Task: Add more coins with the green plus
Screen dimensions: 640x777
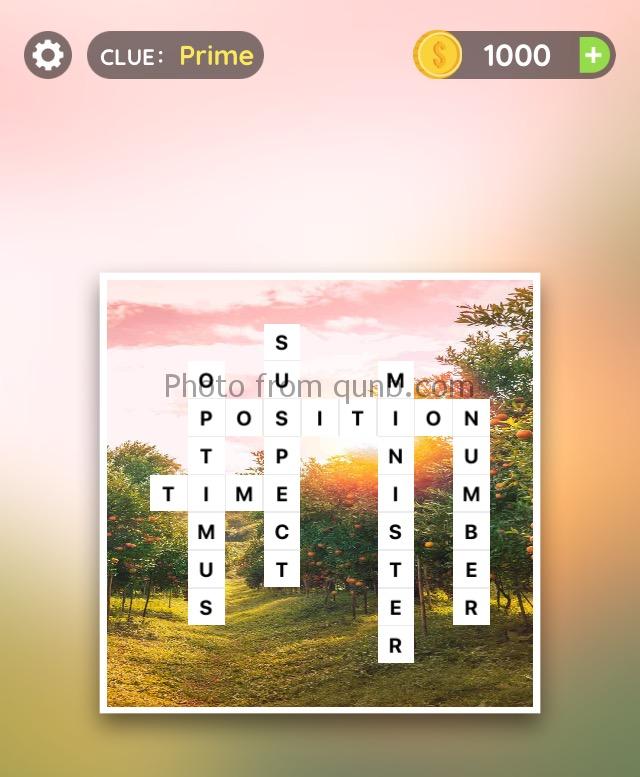Action: click(594, 55)
